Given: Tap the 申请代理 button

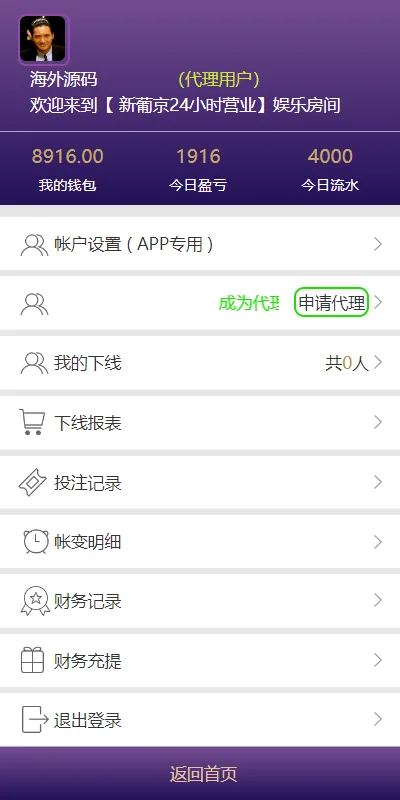Looking at the screenshot, I should (x=331, y=303).
